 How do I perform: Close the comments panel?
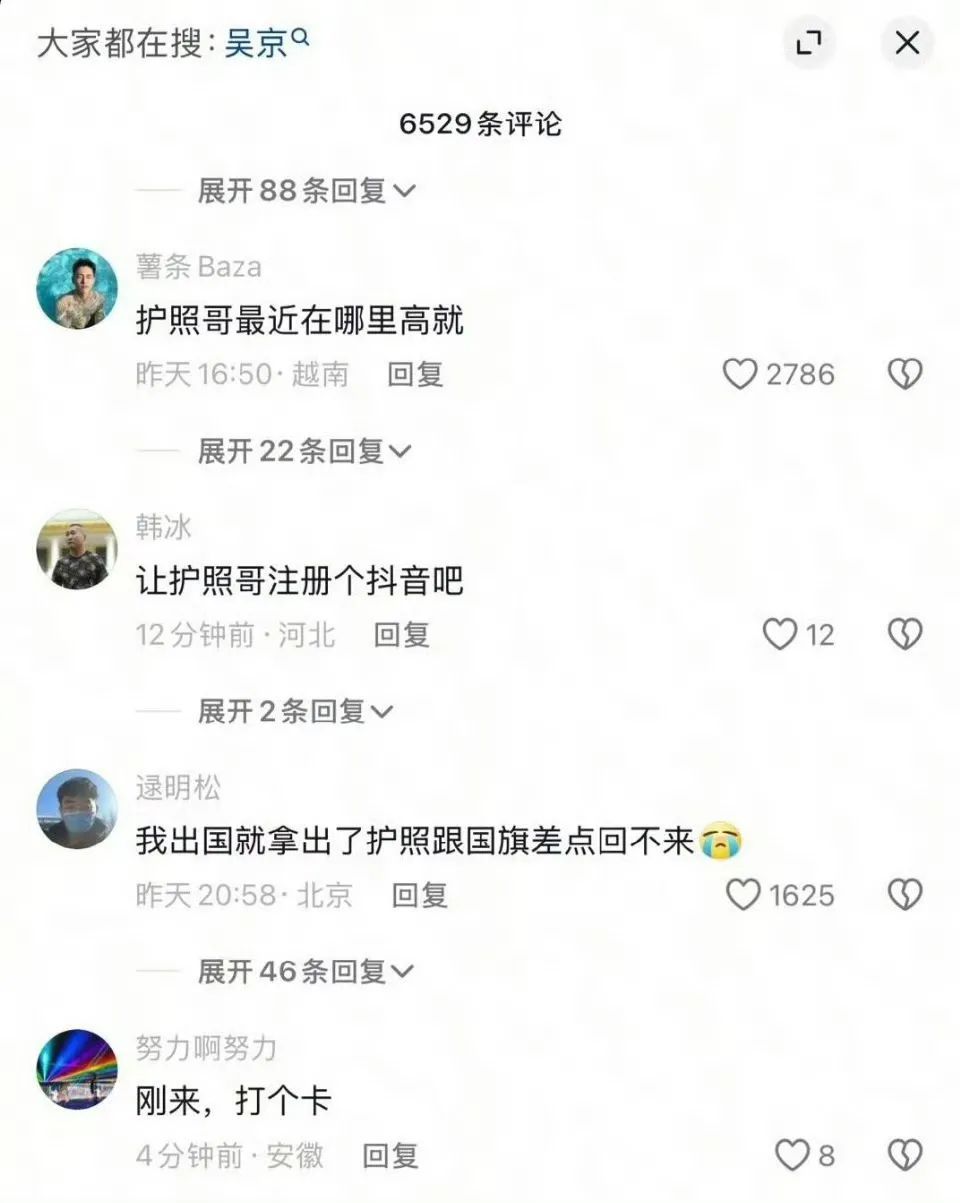click(906, 43)
